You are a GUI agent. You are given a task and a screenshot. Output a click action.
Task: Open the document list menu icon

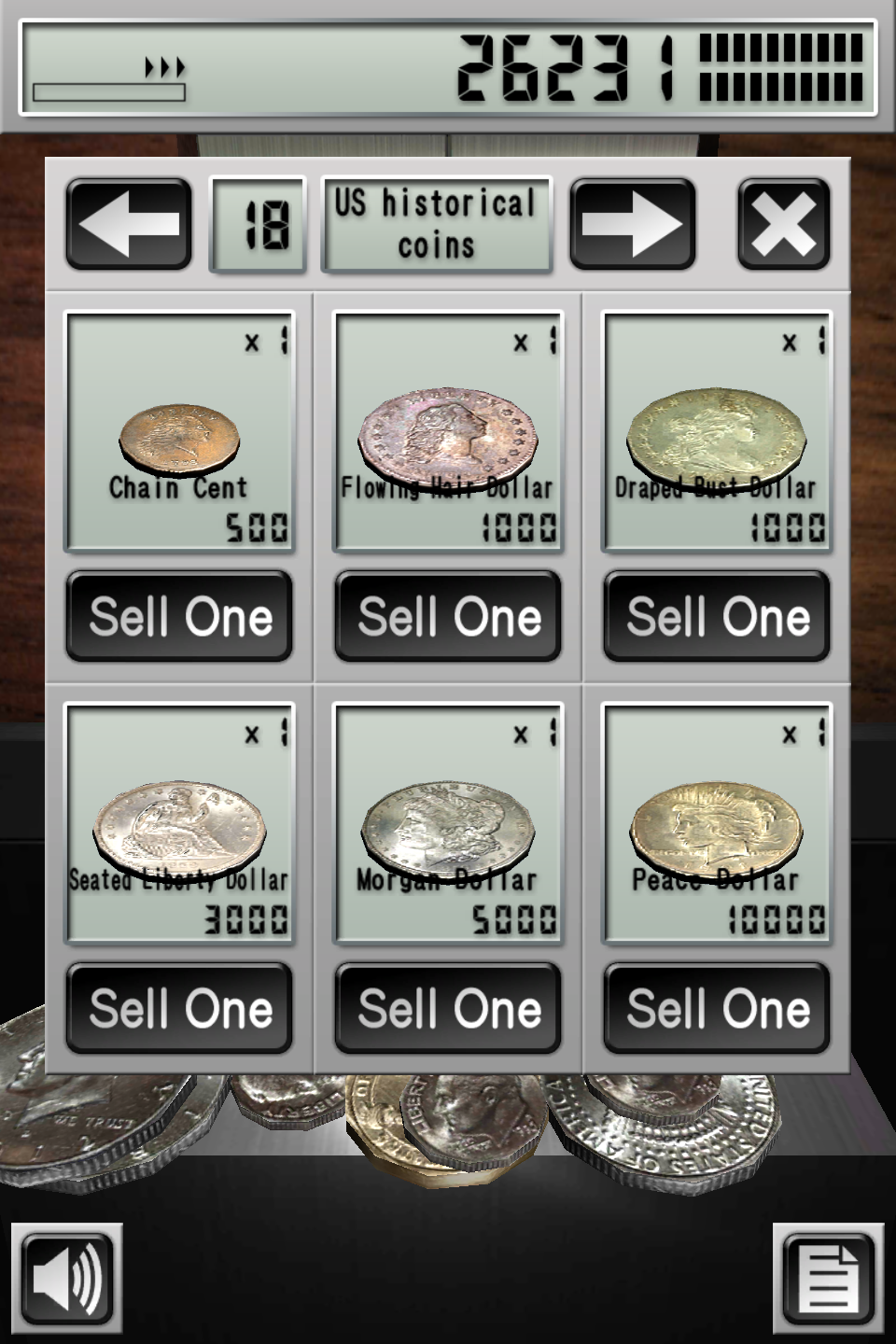[828, 1279]
